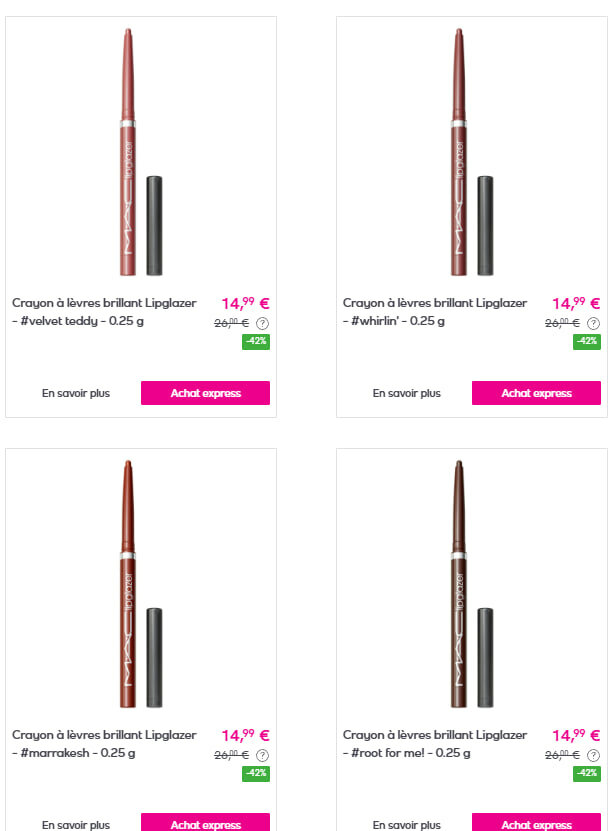Open the #velvet teddy lip pencil image
This screenshot has height=831, width=611.
tap(138, 153)
